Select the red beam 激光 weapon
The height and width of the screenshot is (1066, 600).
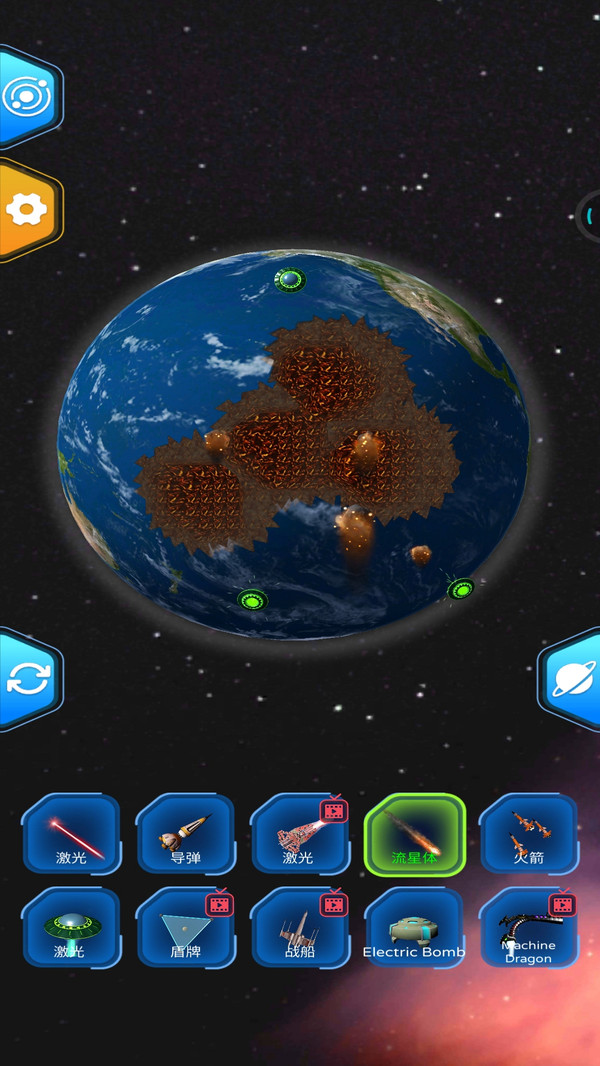click(71, 834)
